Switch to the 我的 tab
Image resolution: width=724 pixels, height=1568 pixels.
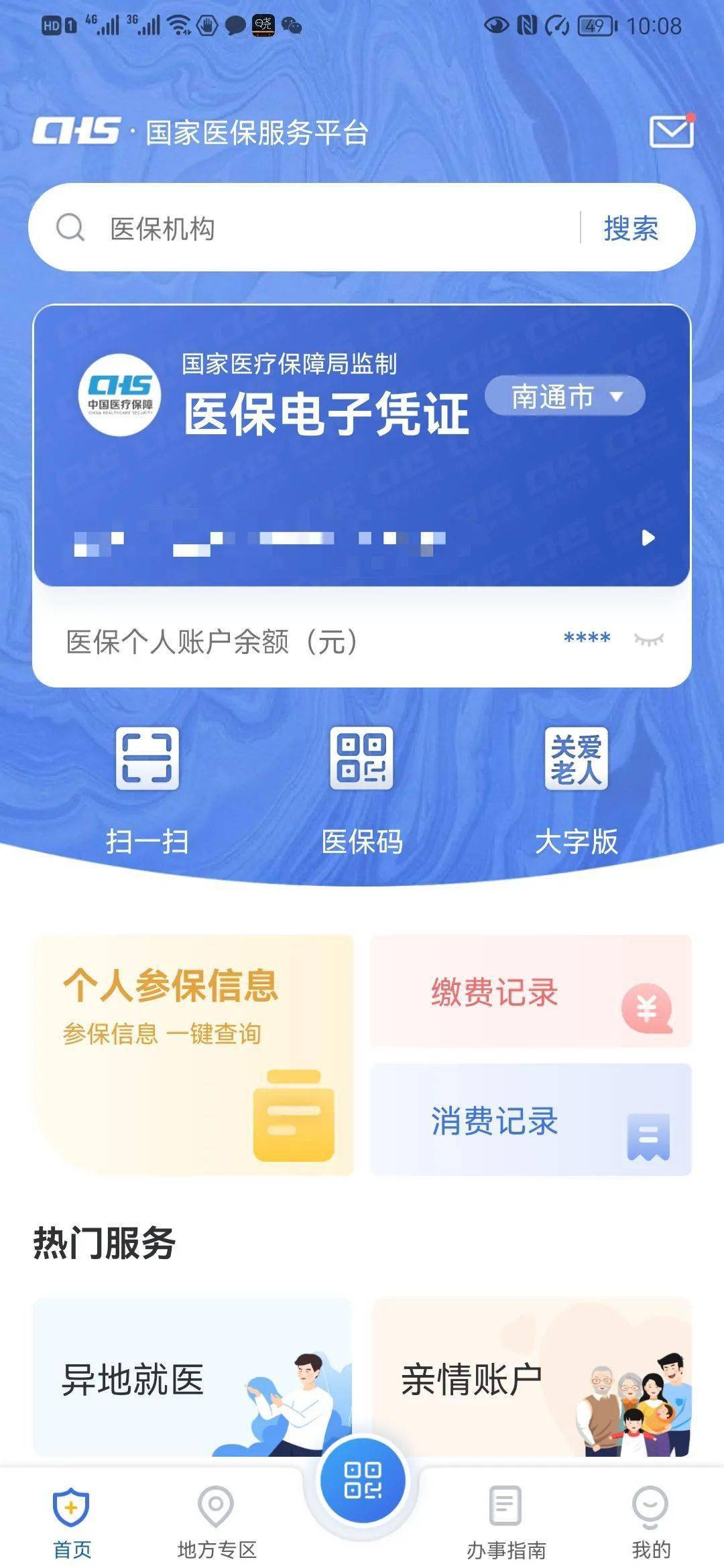(650, 1520)
